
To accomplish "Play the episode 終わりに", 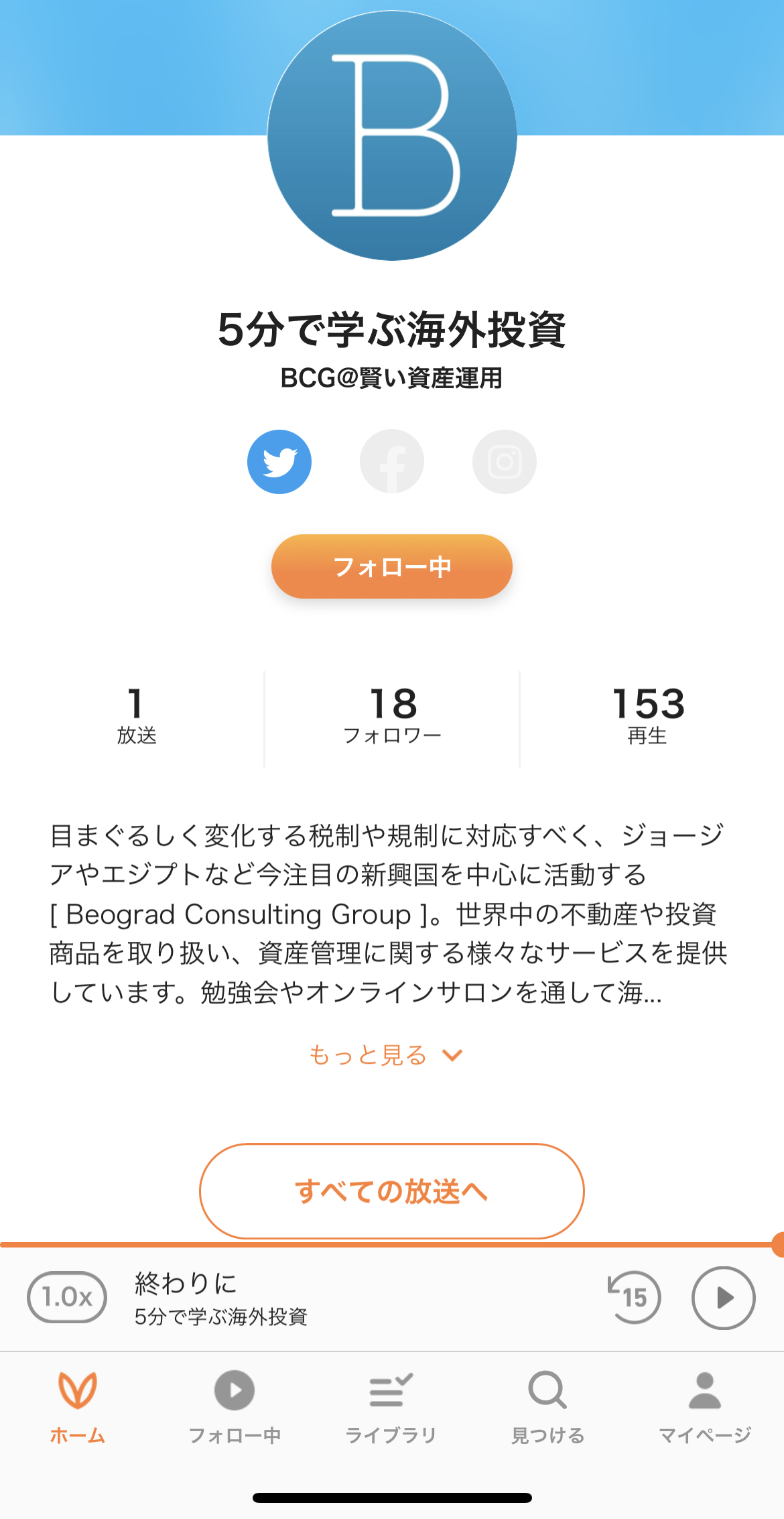I will coord(724,1298).
